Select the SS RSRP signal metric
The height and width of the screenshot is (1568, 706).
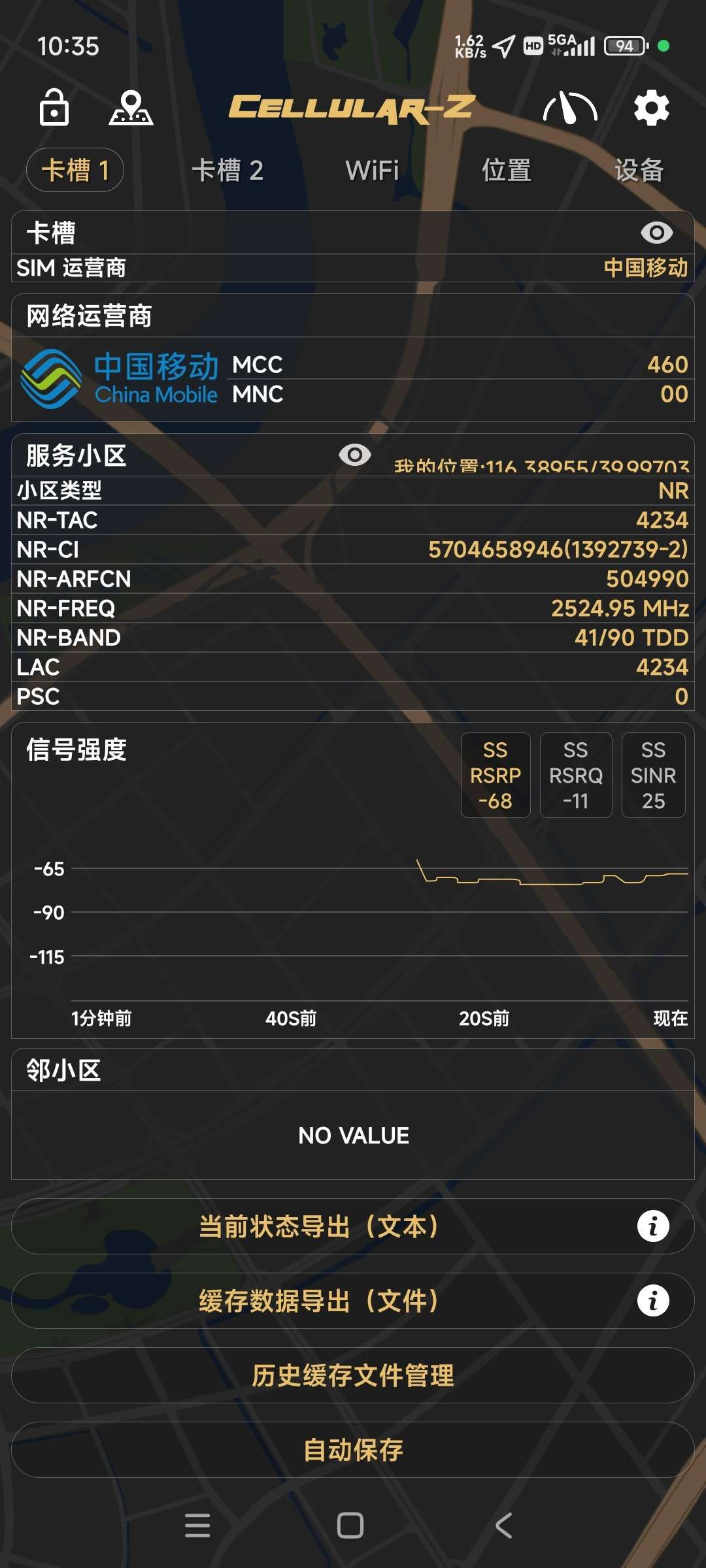495,774
